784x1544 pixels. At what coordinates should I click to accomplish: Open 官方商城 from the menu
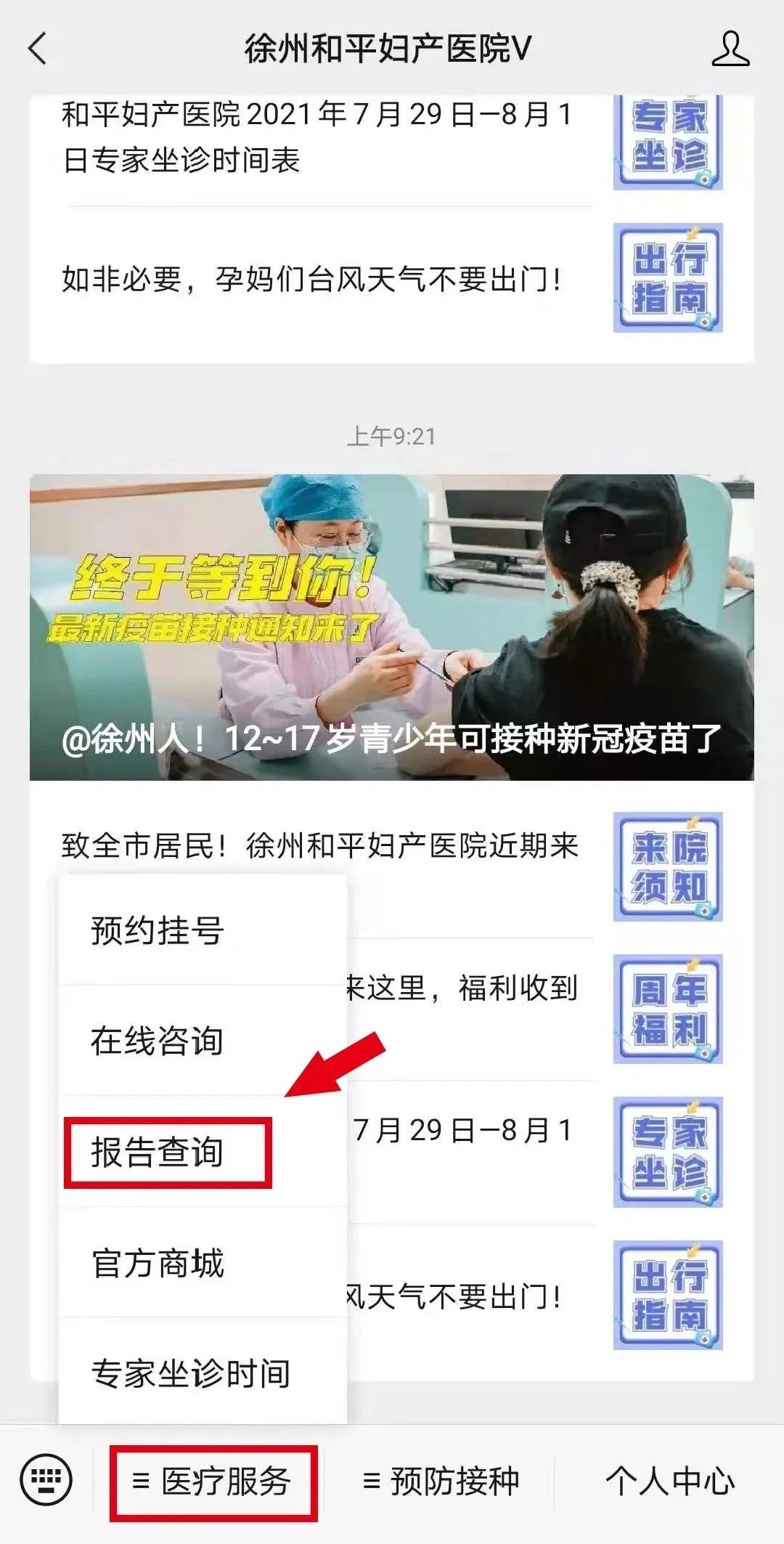(157, 1263)
